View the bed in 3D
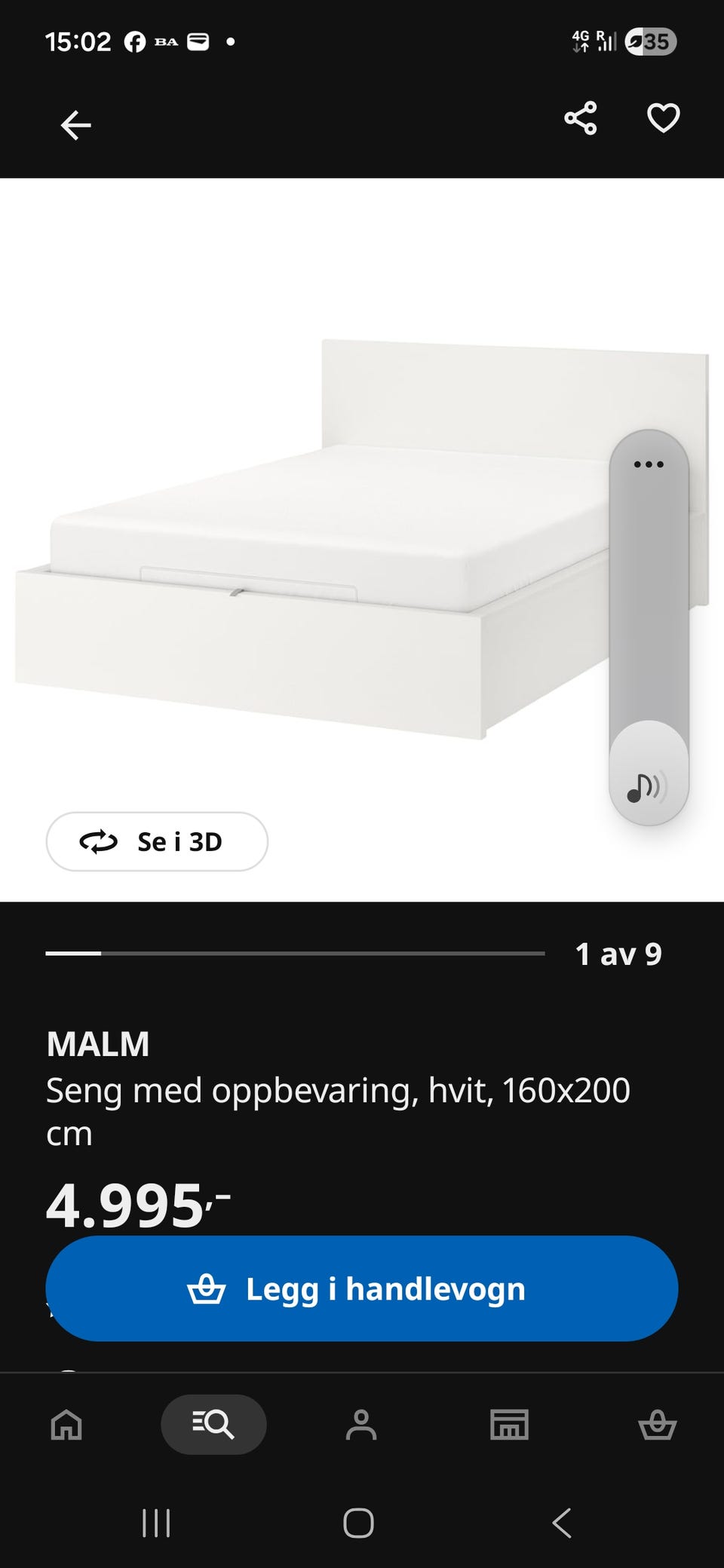The height and width of the screenshot is (1568, 724). (157, 841)
